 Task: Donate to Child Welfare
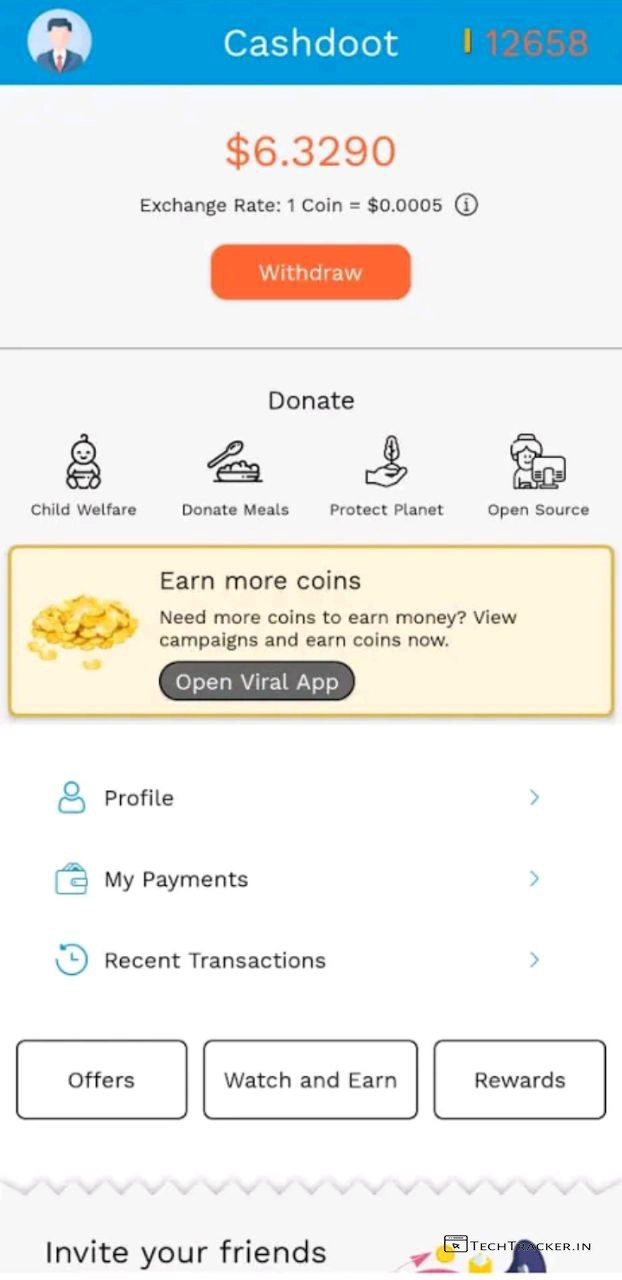tap(83, 475)
